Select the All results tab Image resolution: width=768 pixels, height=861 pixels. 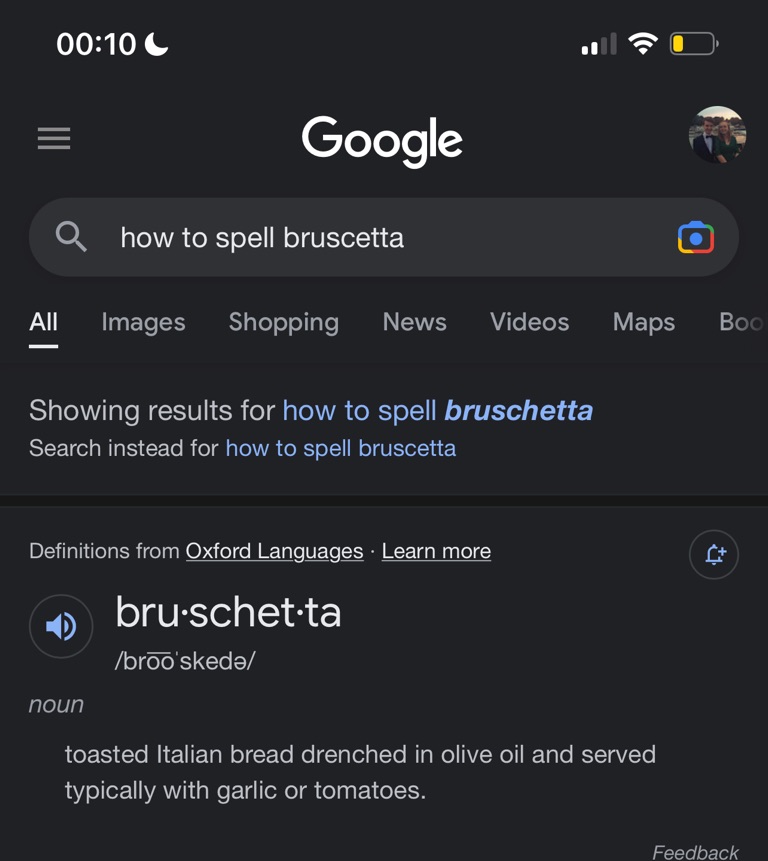pyautogui.click(x=44, y=322)
